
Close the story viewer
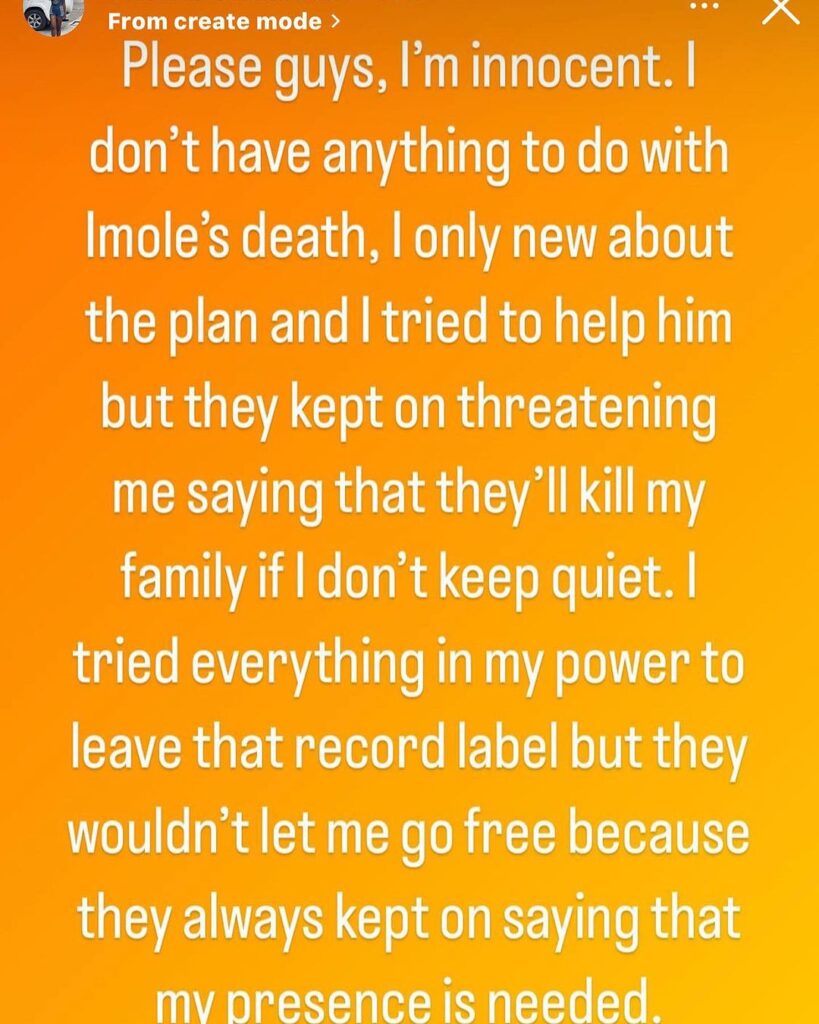pyautogui.click(x=779, y=10)
